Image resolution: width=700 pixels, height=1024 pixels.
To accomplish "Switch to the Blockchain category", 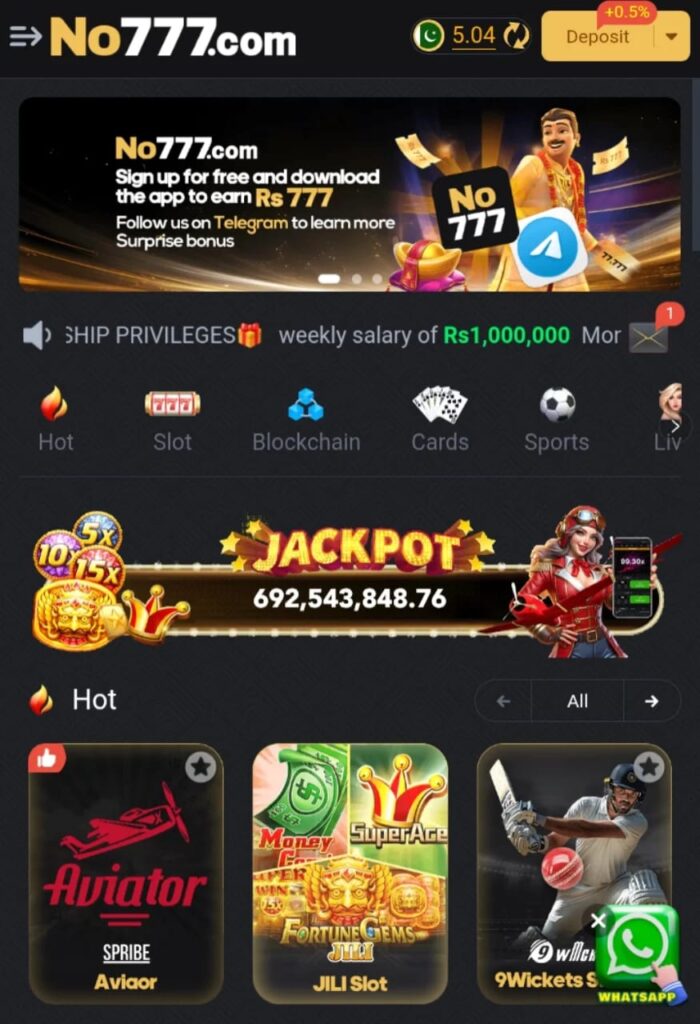I will [306, 420].
